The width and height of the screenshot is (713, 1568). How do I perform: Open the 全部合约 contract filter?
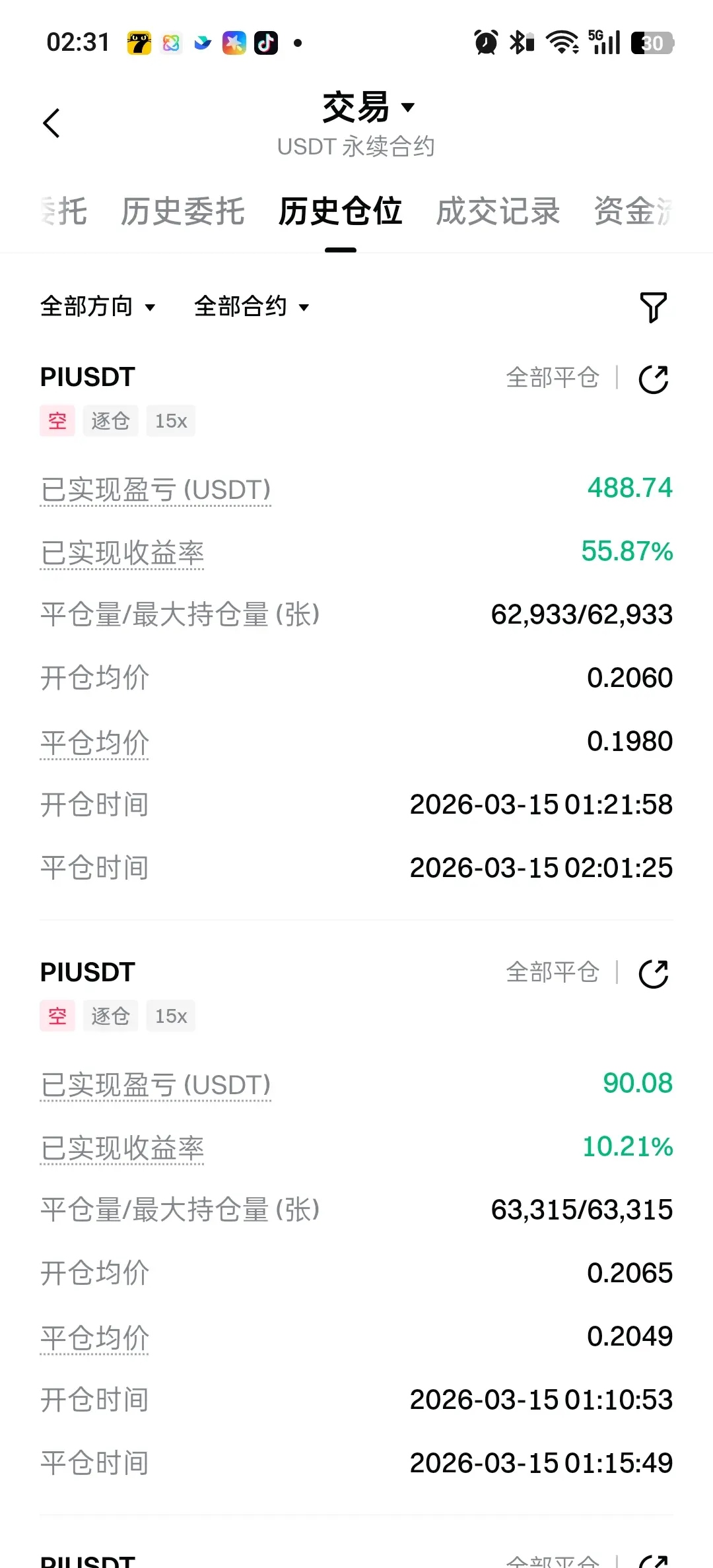[252, 307]
